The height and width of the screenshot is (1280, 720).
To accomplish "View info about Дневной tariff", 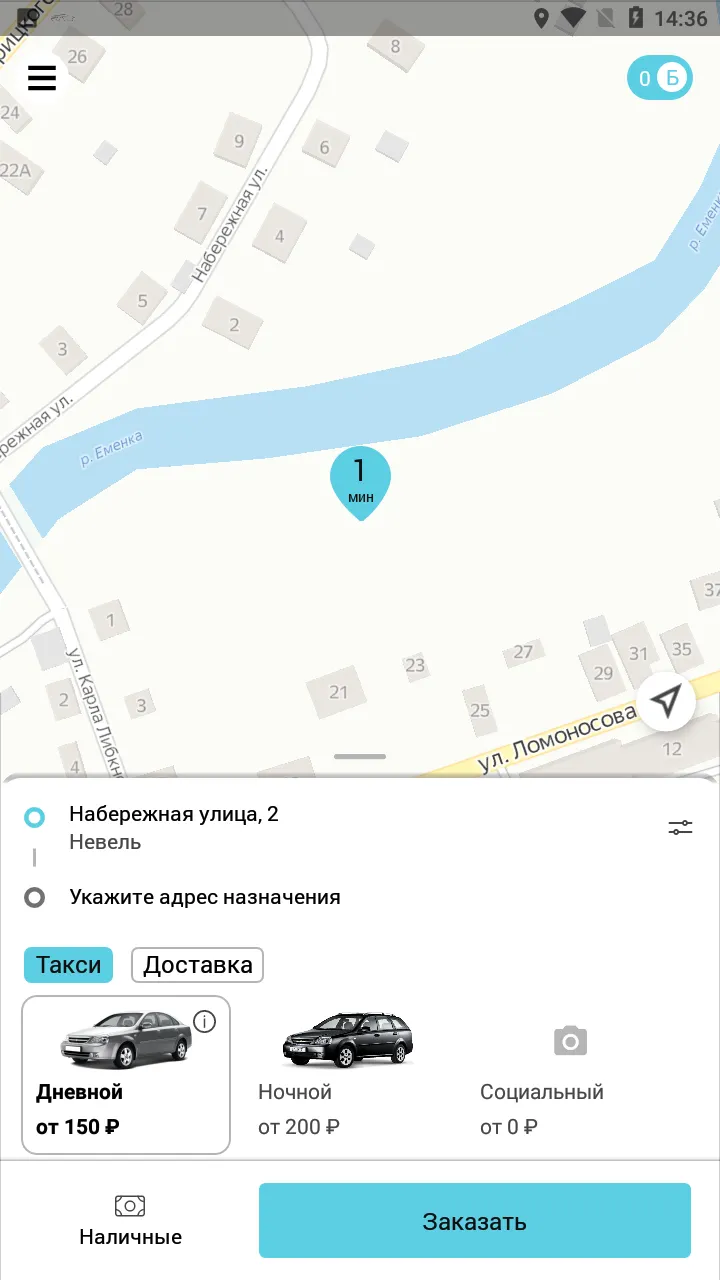I will click(204, 1021).
